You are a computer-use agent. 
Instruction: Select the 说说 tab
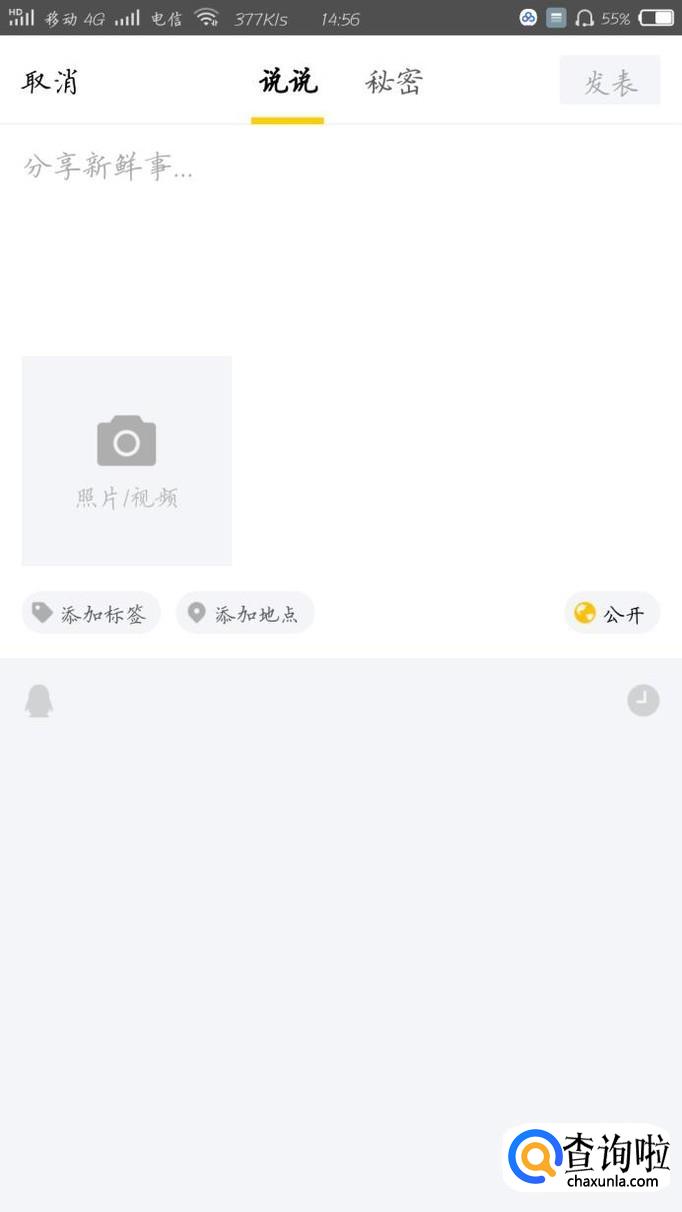pos(288,81)
